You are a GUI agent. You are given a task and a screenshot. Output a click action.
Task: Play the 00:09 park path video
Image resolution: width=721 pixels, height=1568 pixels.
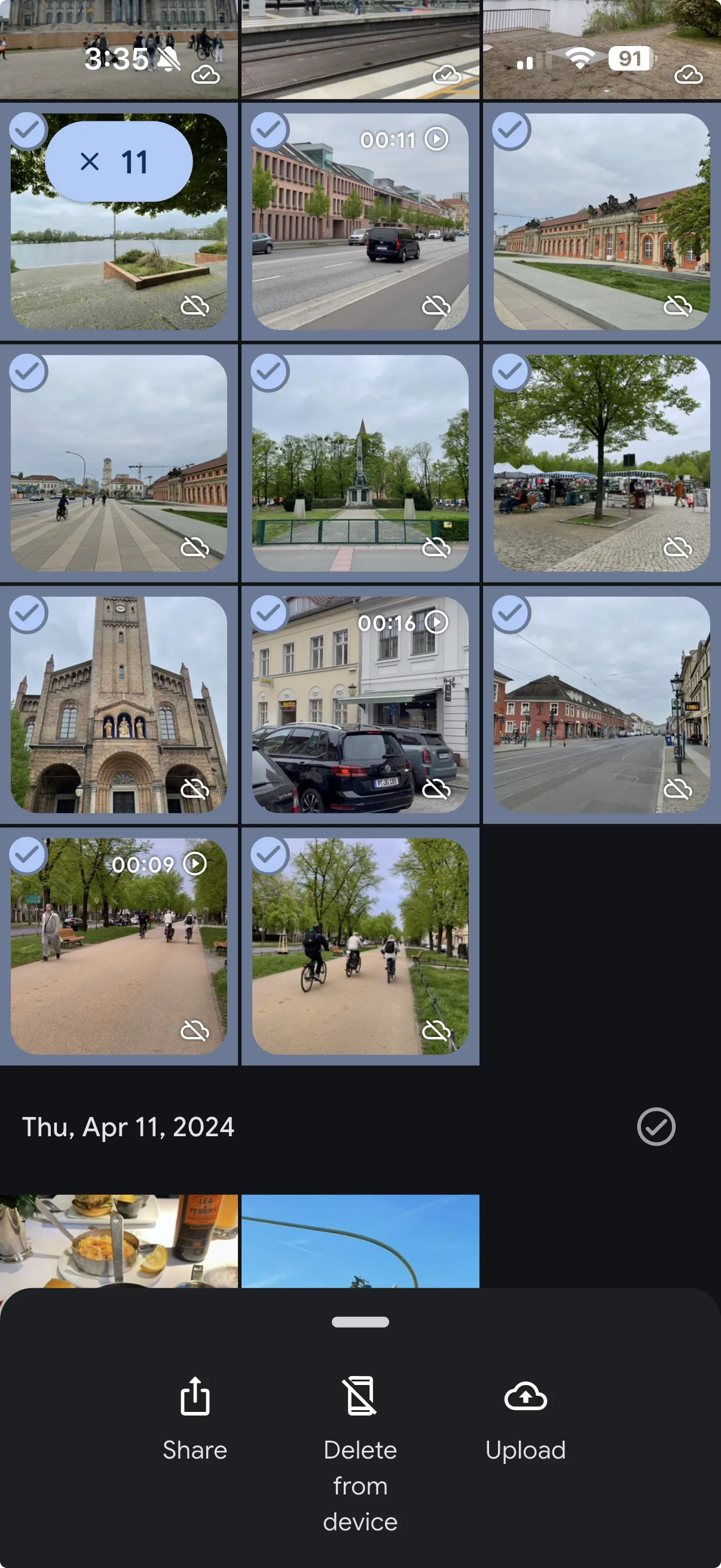click(x=195, y=862)
